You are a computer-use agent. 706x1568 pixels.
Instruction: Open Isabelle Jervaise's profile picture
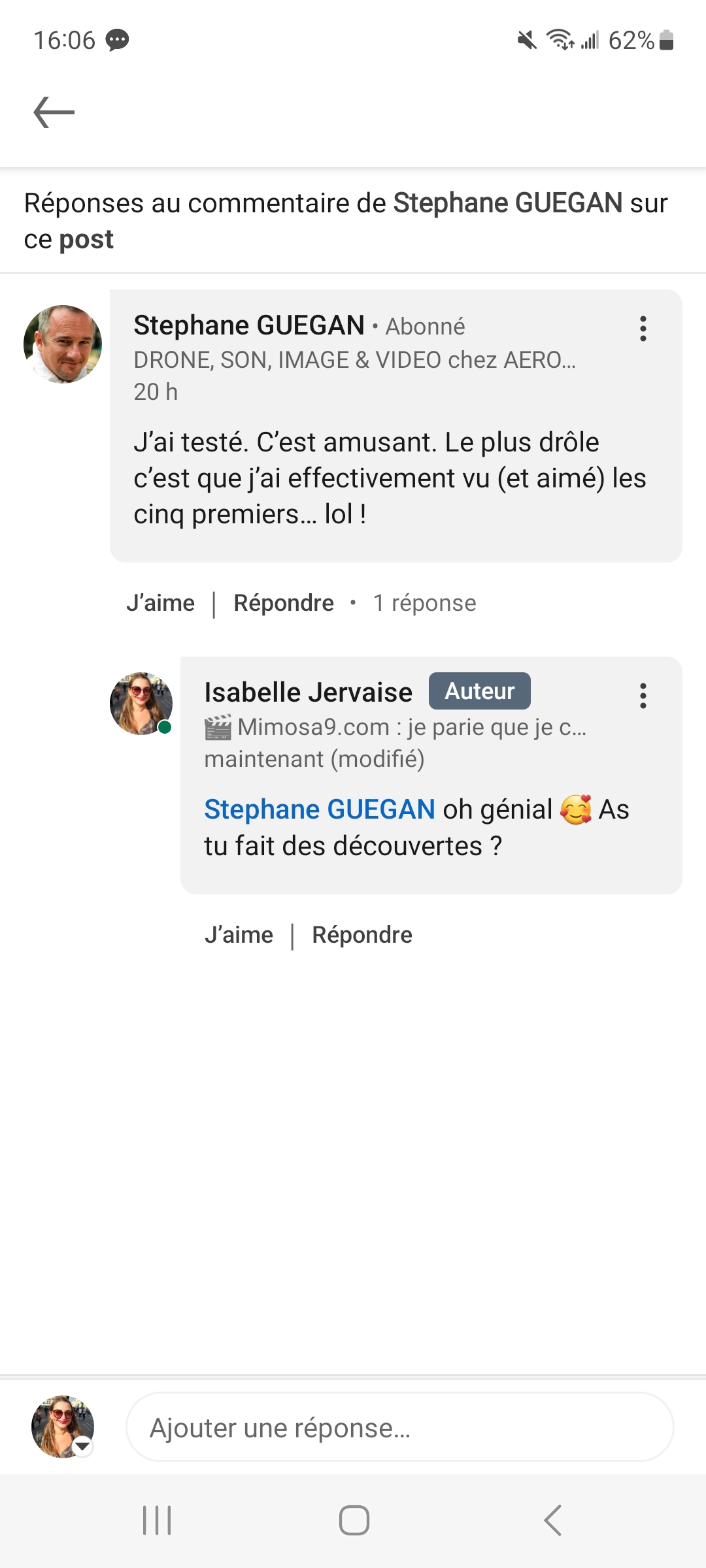click(x=141, y=704)
